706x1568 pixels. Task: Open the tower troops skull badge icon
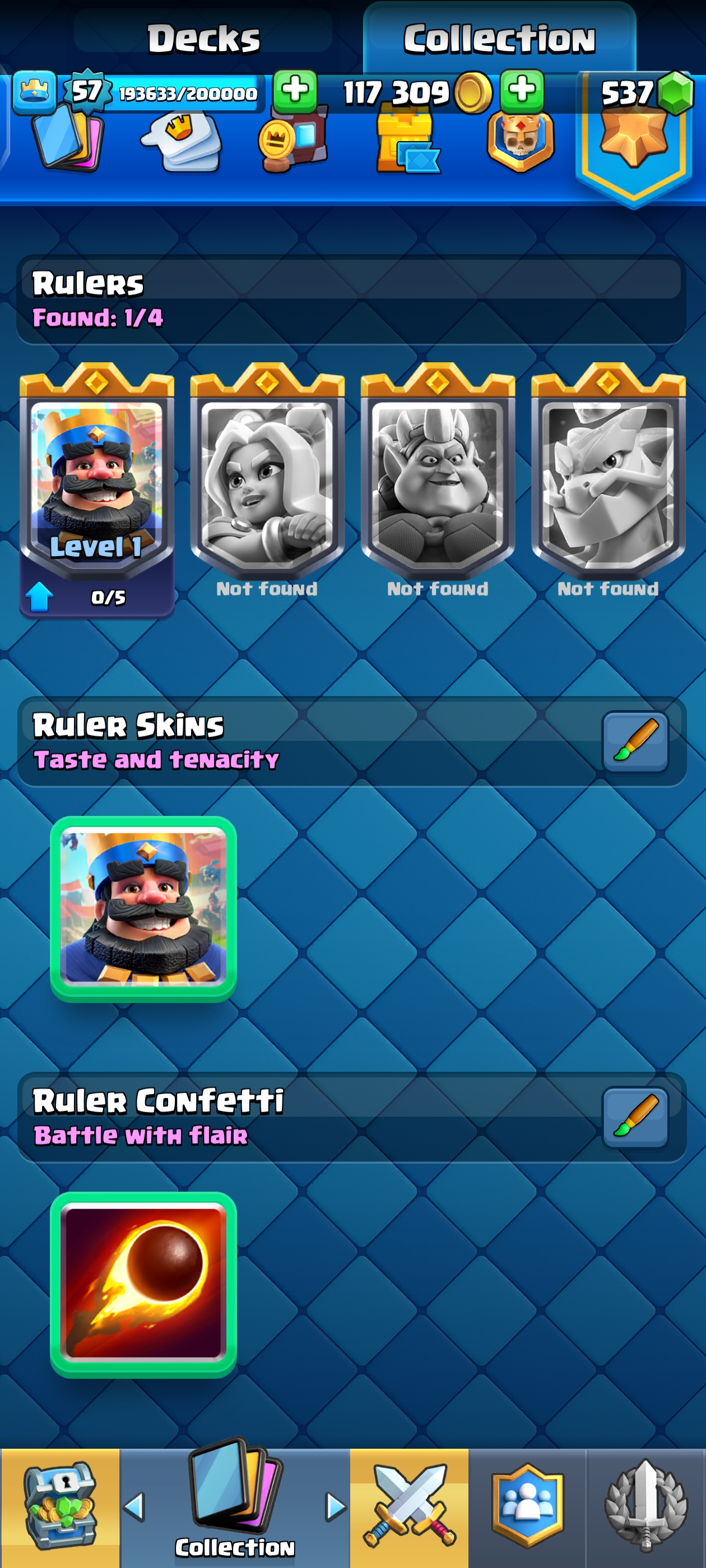520,144
